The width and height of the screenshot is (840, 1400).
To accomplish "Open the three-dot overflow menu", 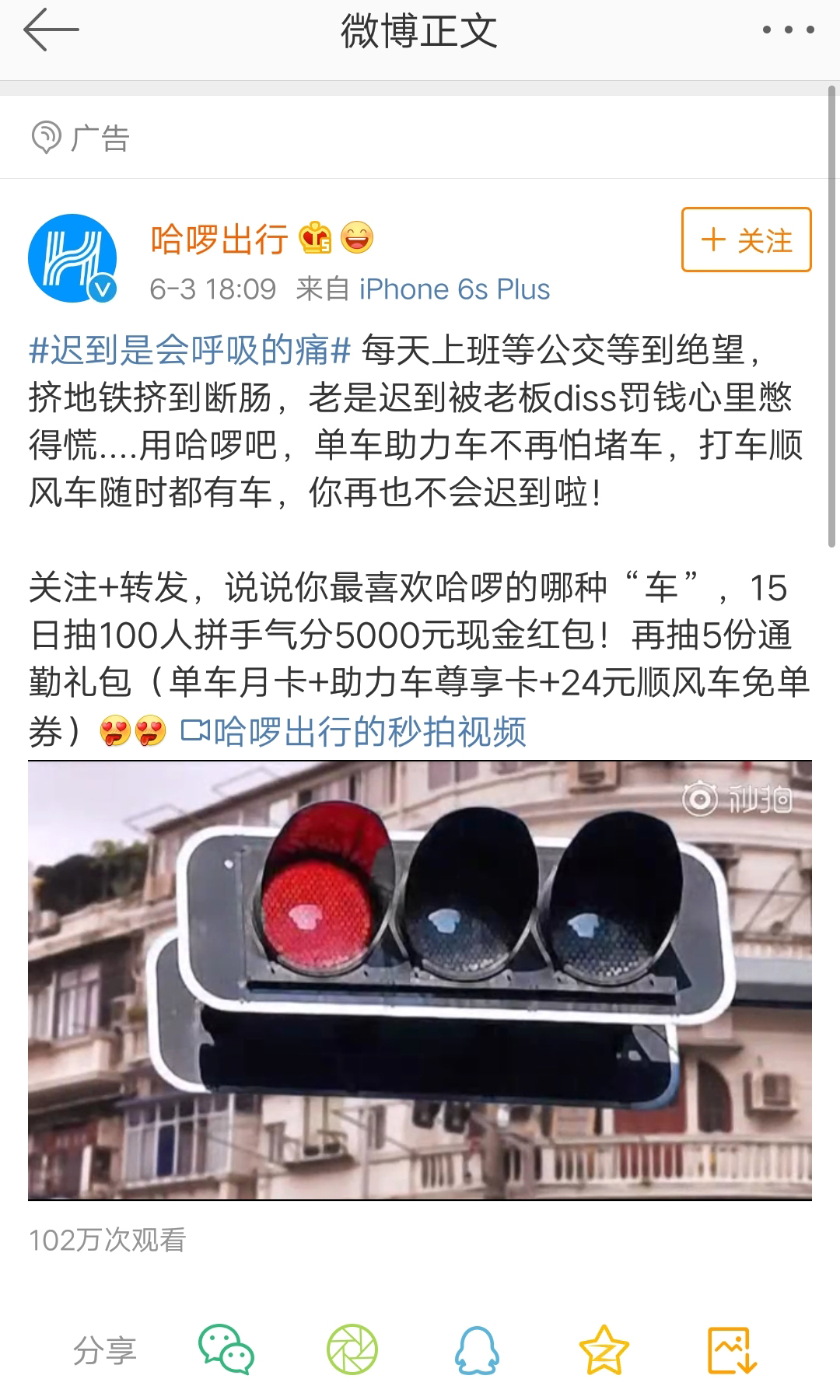I will tap(788, 30).
